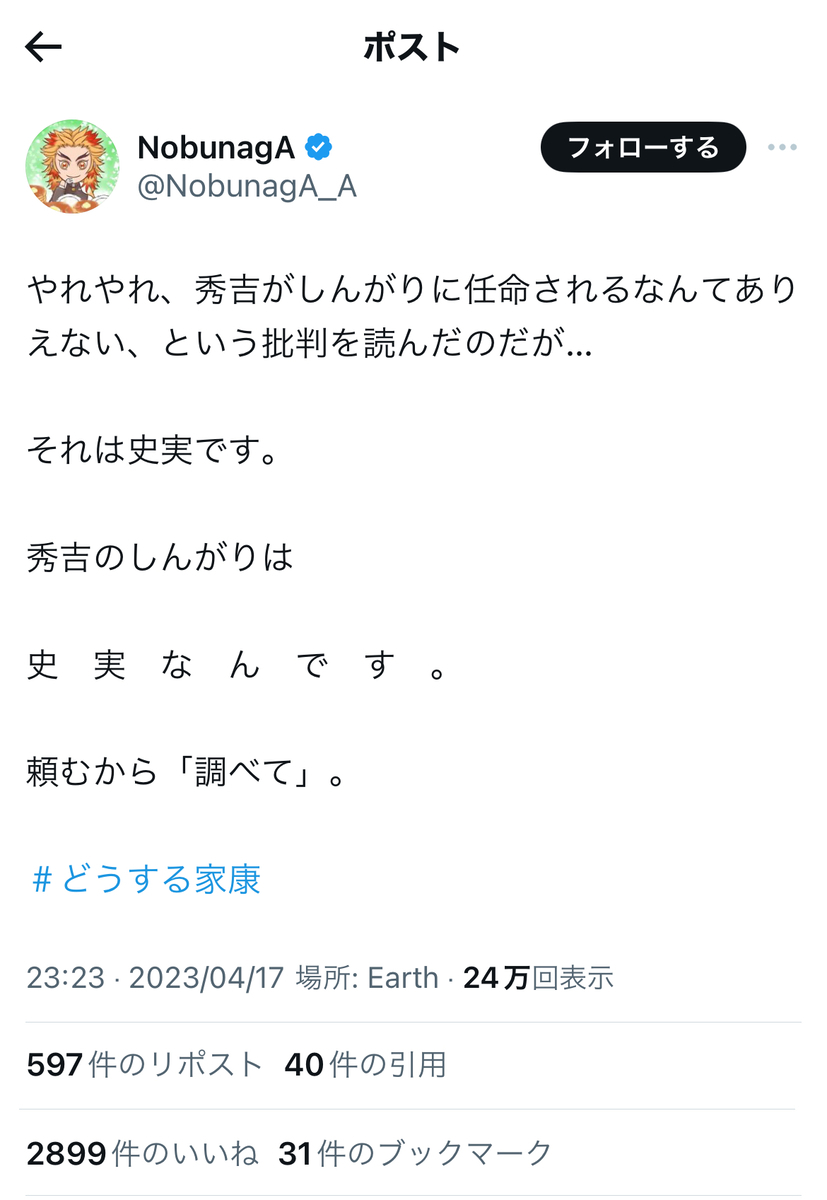The height and width of the screenshot is (1200, 827).
Task: Open the @NobunagA_A profile name link
Action: click(x=246, y=186)
